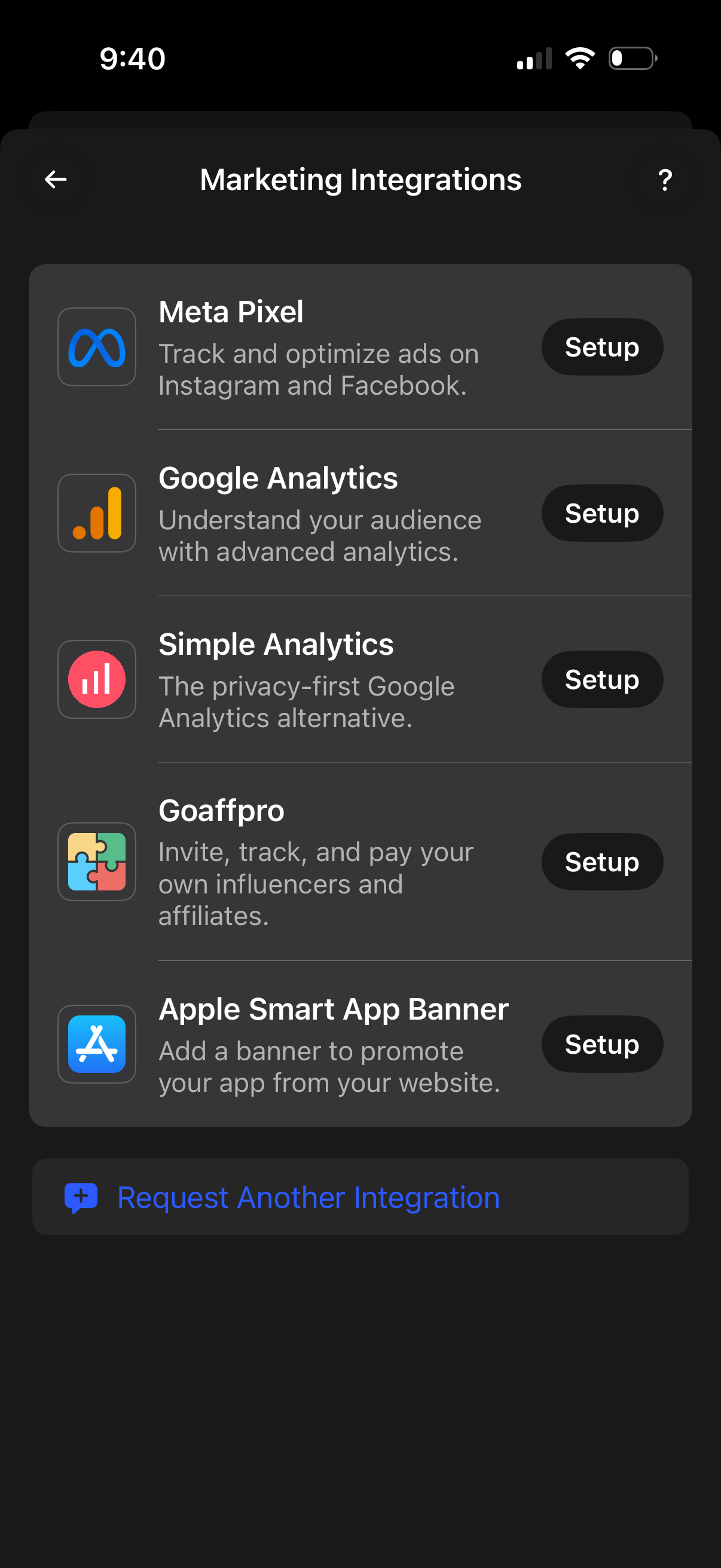Screen dimensions: 721x1568
Task: Go back using the arrow icon
Action: click(x=56, y=179)
